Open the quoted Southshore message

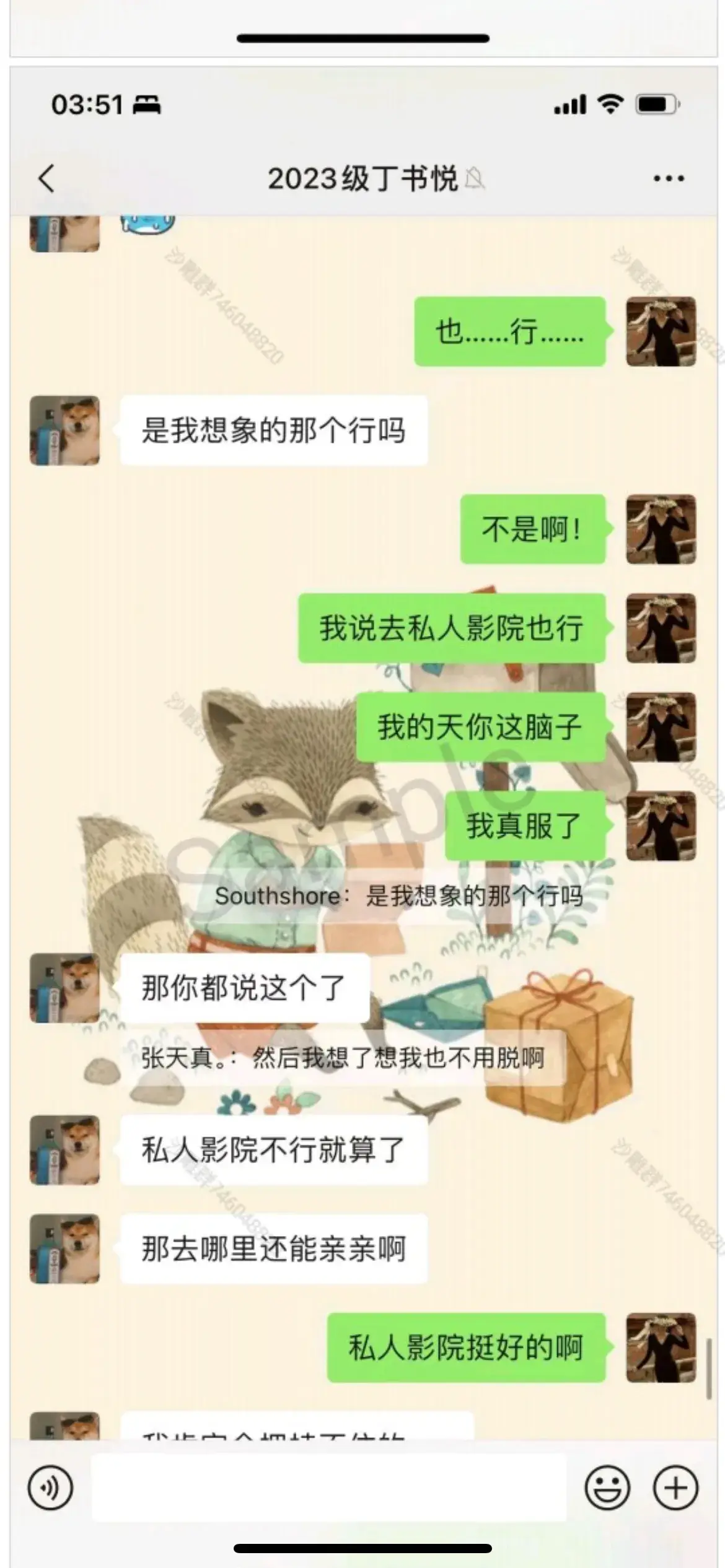(398, 896)
